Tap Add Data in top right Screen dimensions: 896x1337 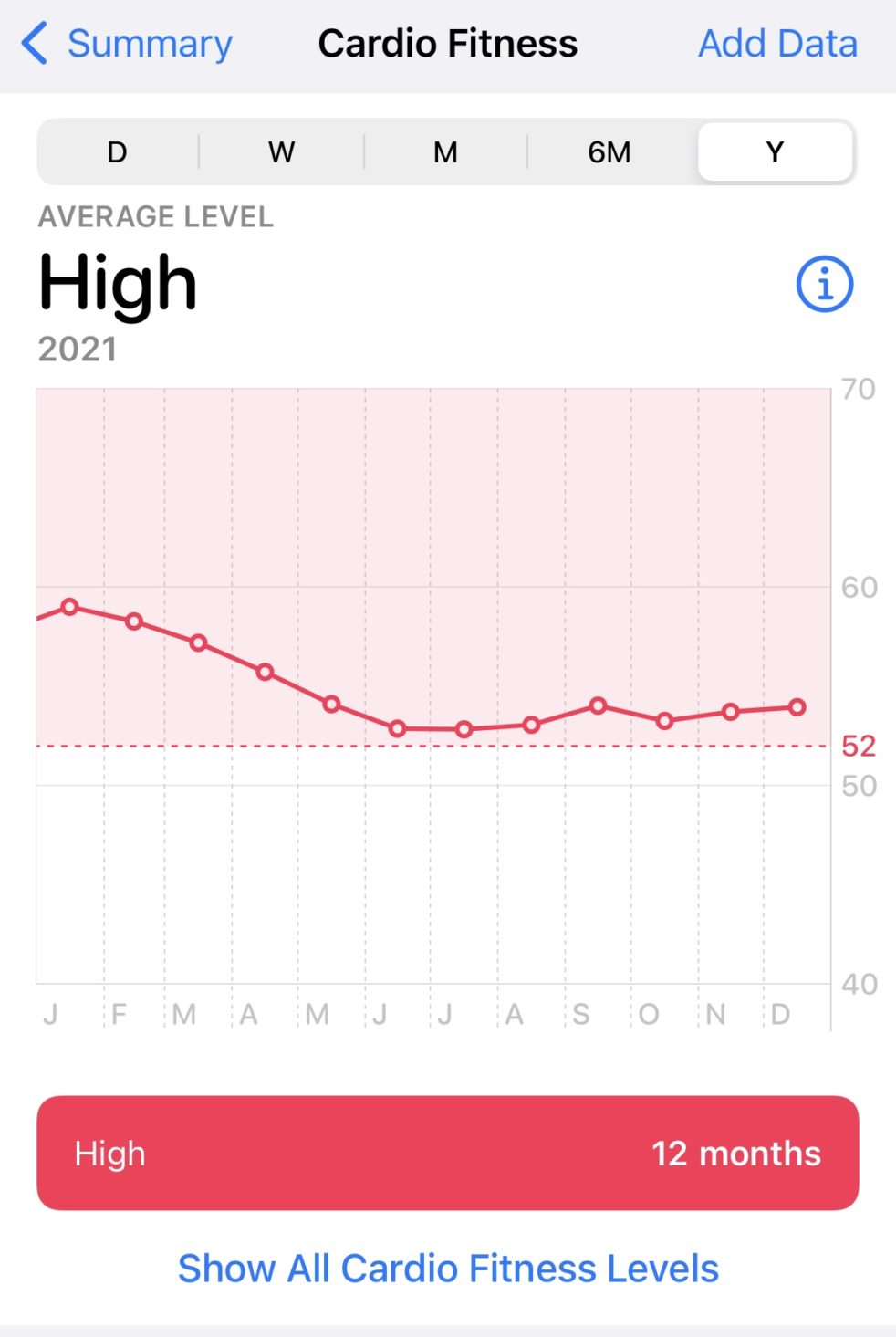point(776,43)
